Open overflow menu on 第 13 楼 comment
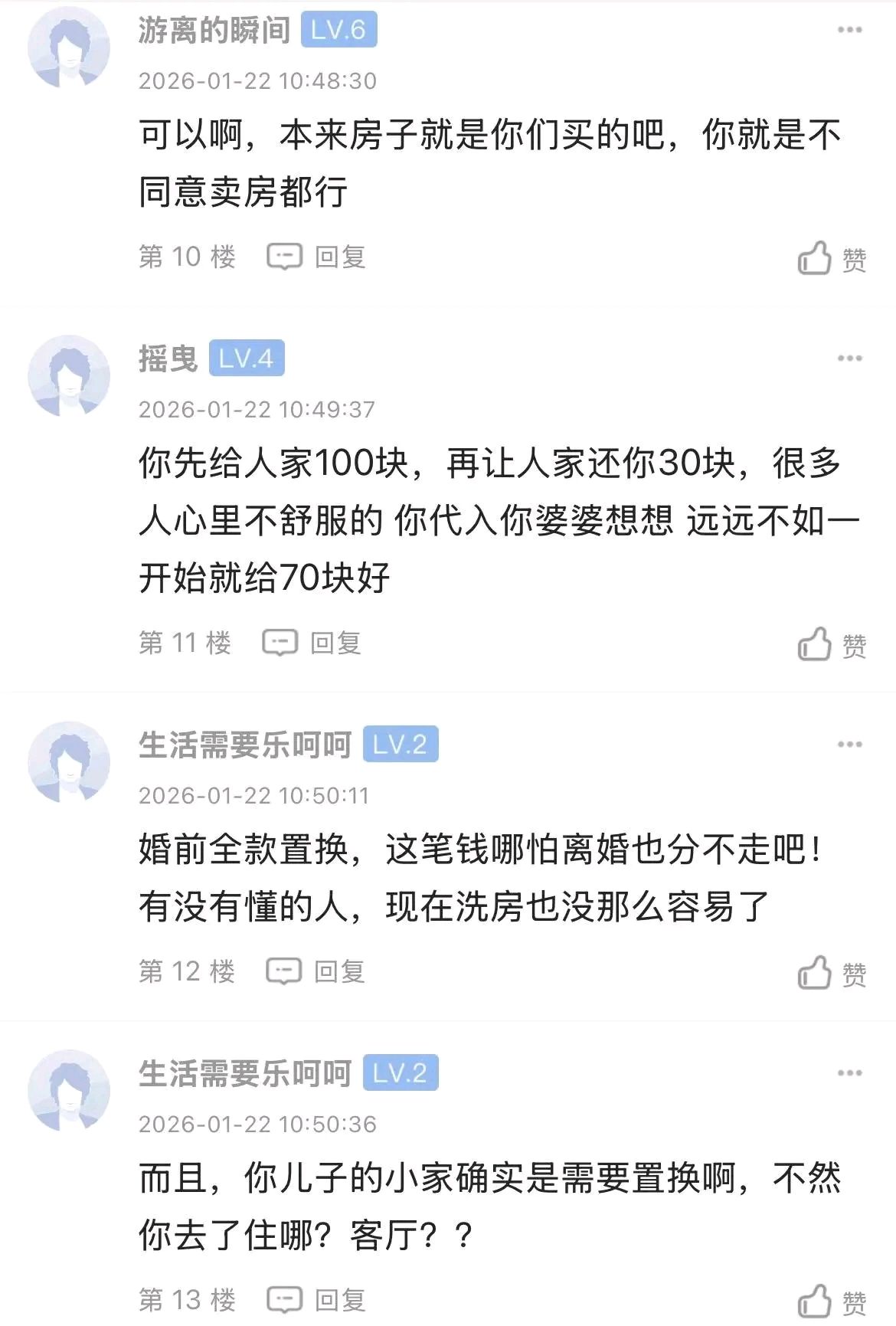The image size is (896, 1326). coord(849,1073)
